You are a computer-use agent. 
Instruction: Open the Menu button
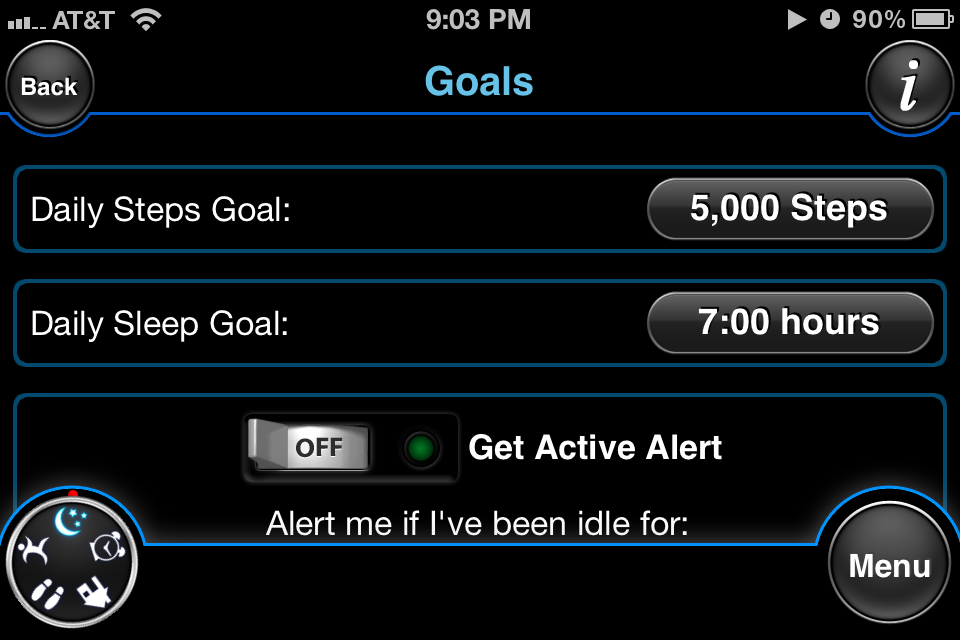point(889,566)
